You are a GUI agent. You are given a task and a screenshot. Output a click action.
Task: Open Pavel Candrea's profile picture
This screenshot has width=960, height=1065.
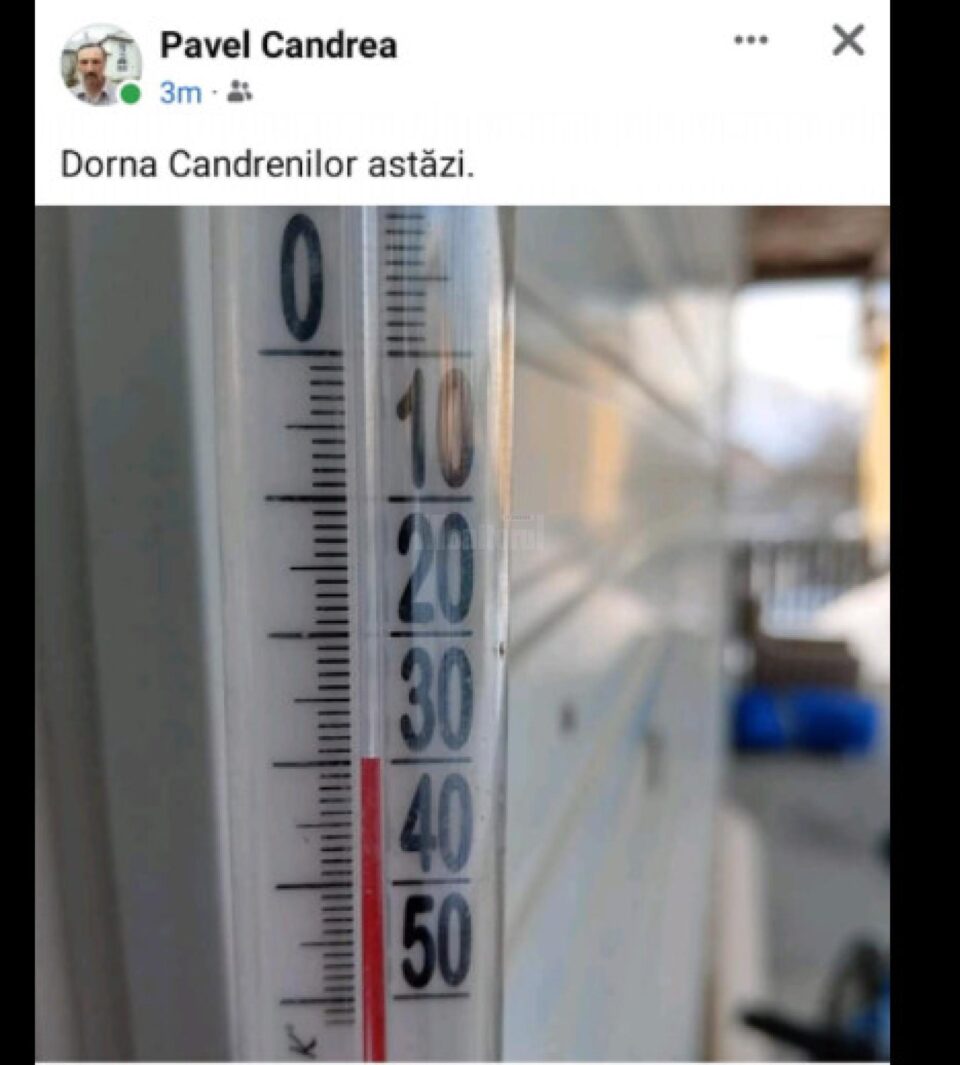tap(100, 65)
